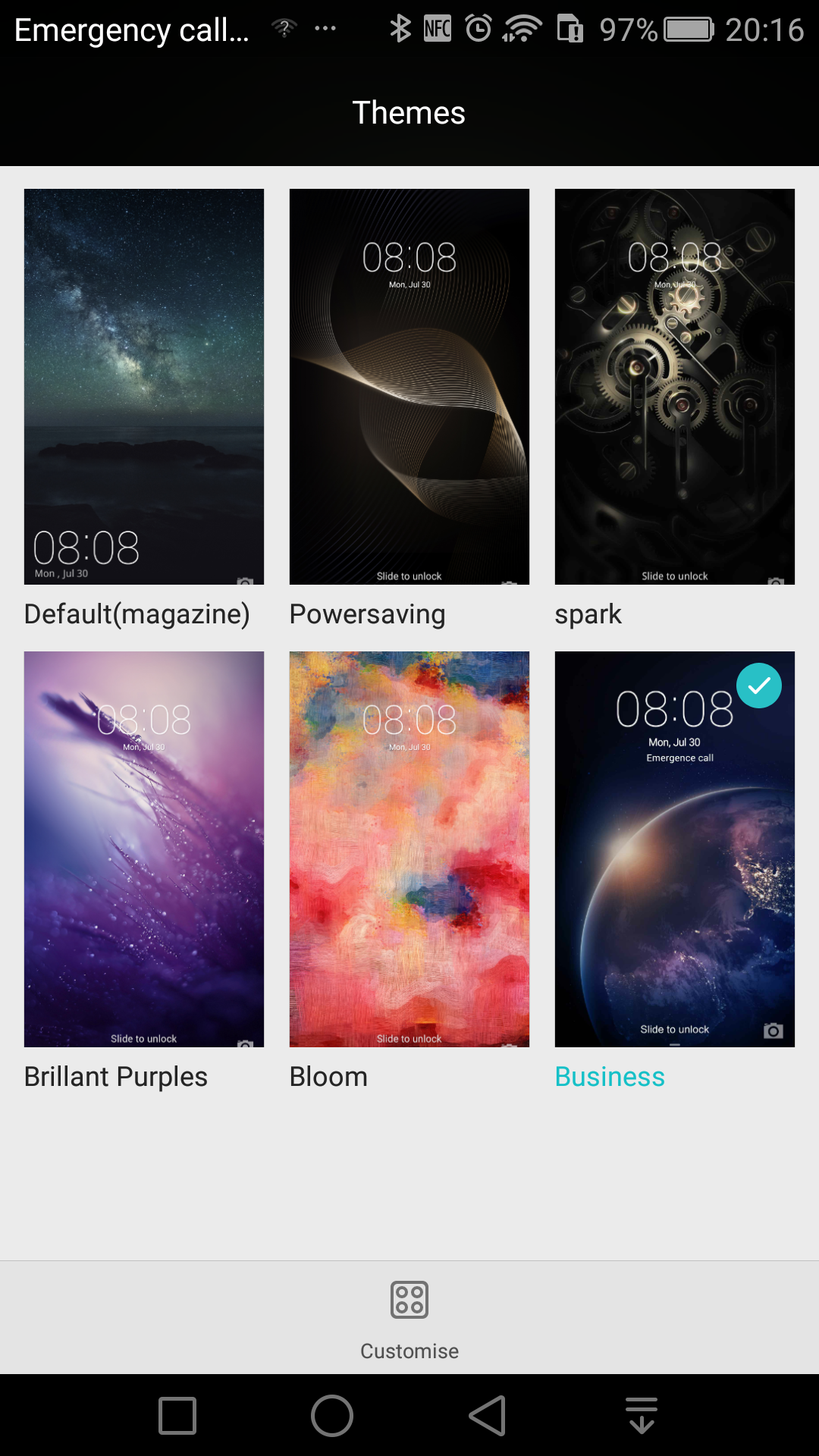819x1456 pixels.
Task: Go to the home screen
Action: (332, 1416)
